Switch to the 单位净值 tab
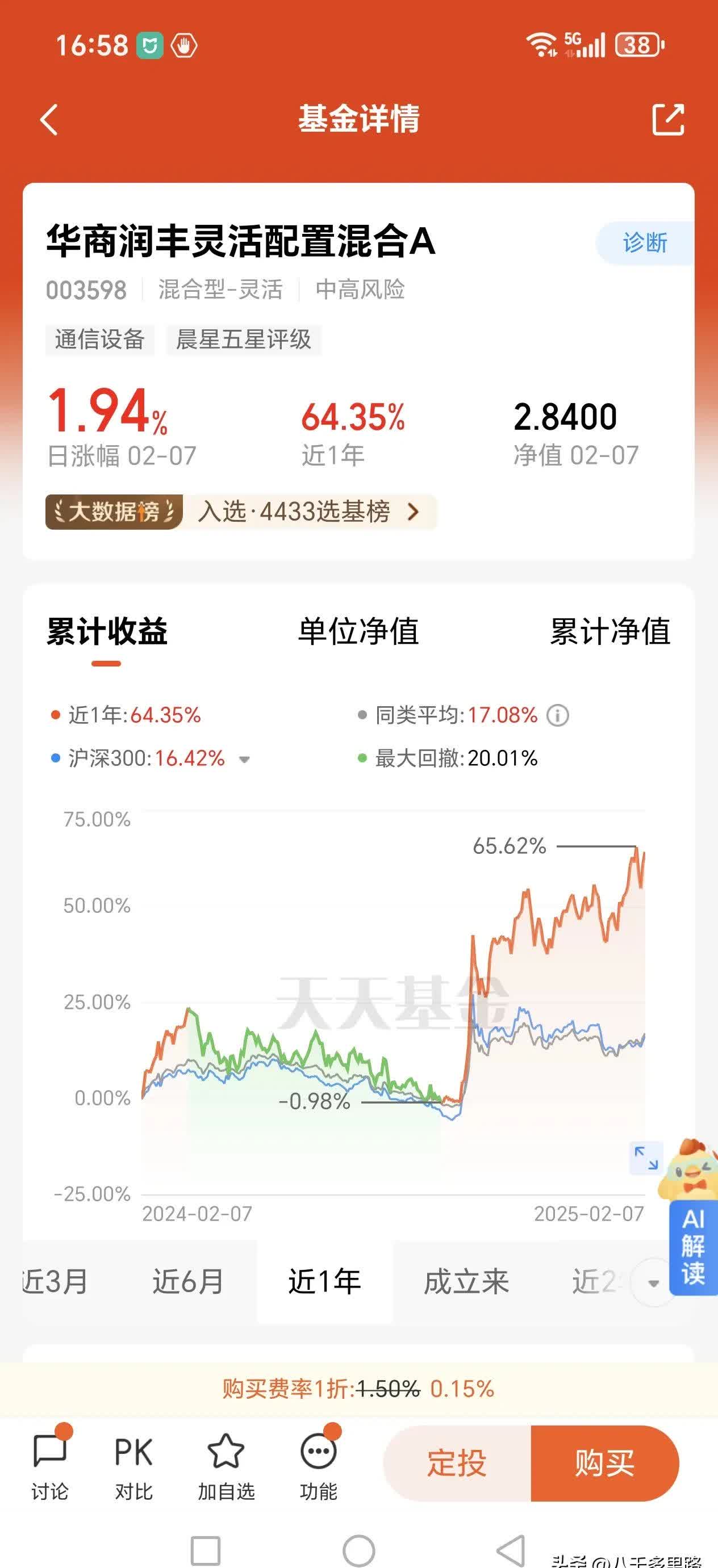The height and width of the screenshot is (1568, 718). click(358, 633)
